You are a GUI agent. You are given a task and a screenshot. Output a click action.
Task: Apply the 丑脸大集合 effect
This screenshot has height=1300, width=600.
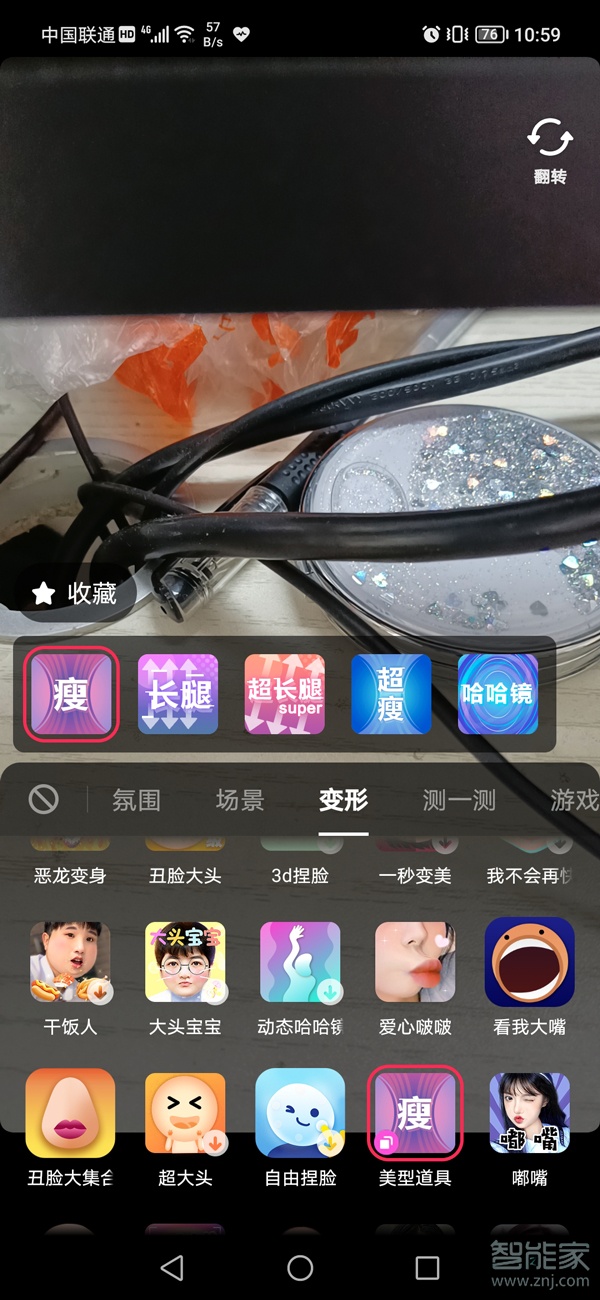70,1113
